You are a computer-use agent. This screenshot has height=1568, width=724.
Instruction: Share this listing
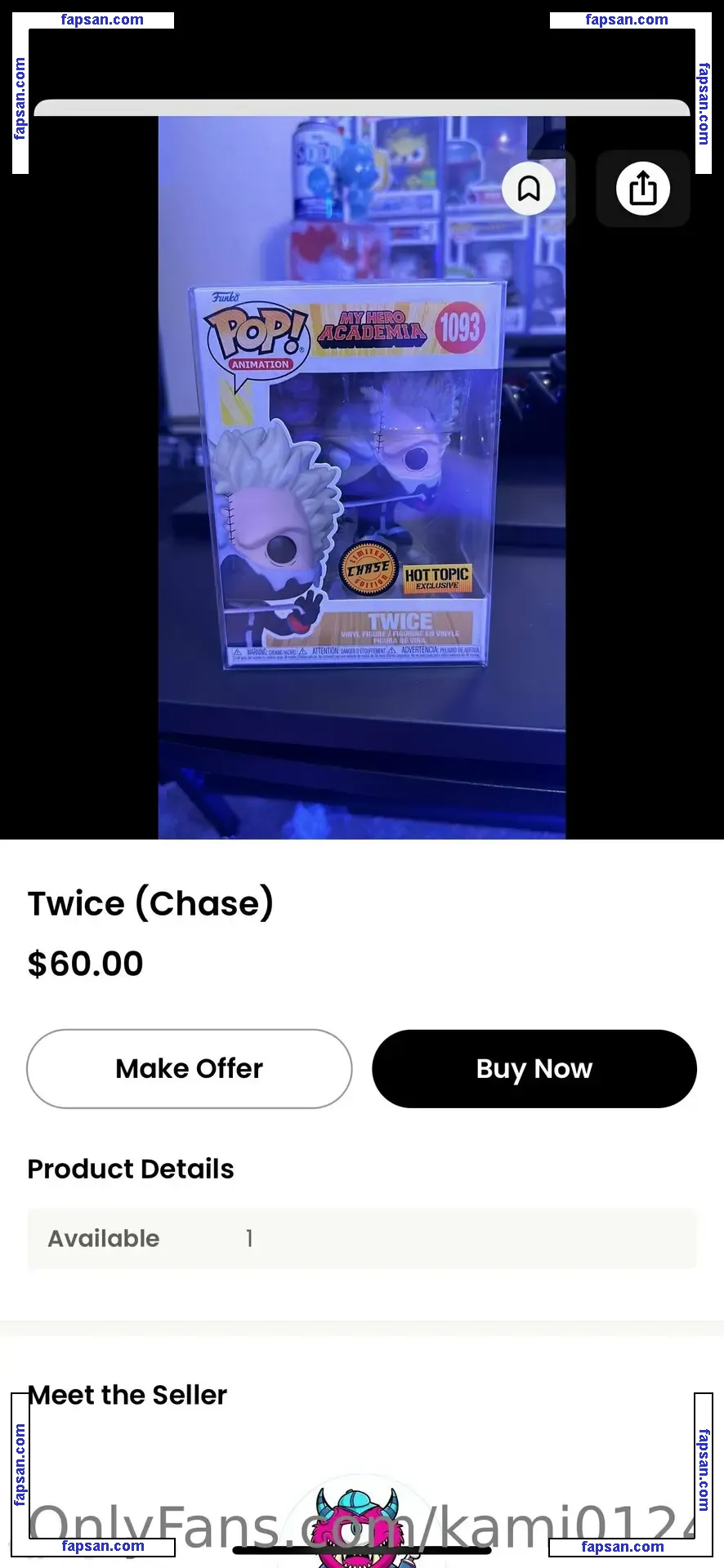[643, 189]
